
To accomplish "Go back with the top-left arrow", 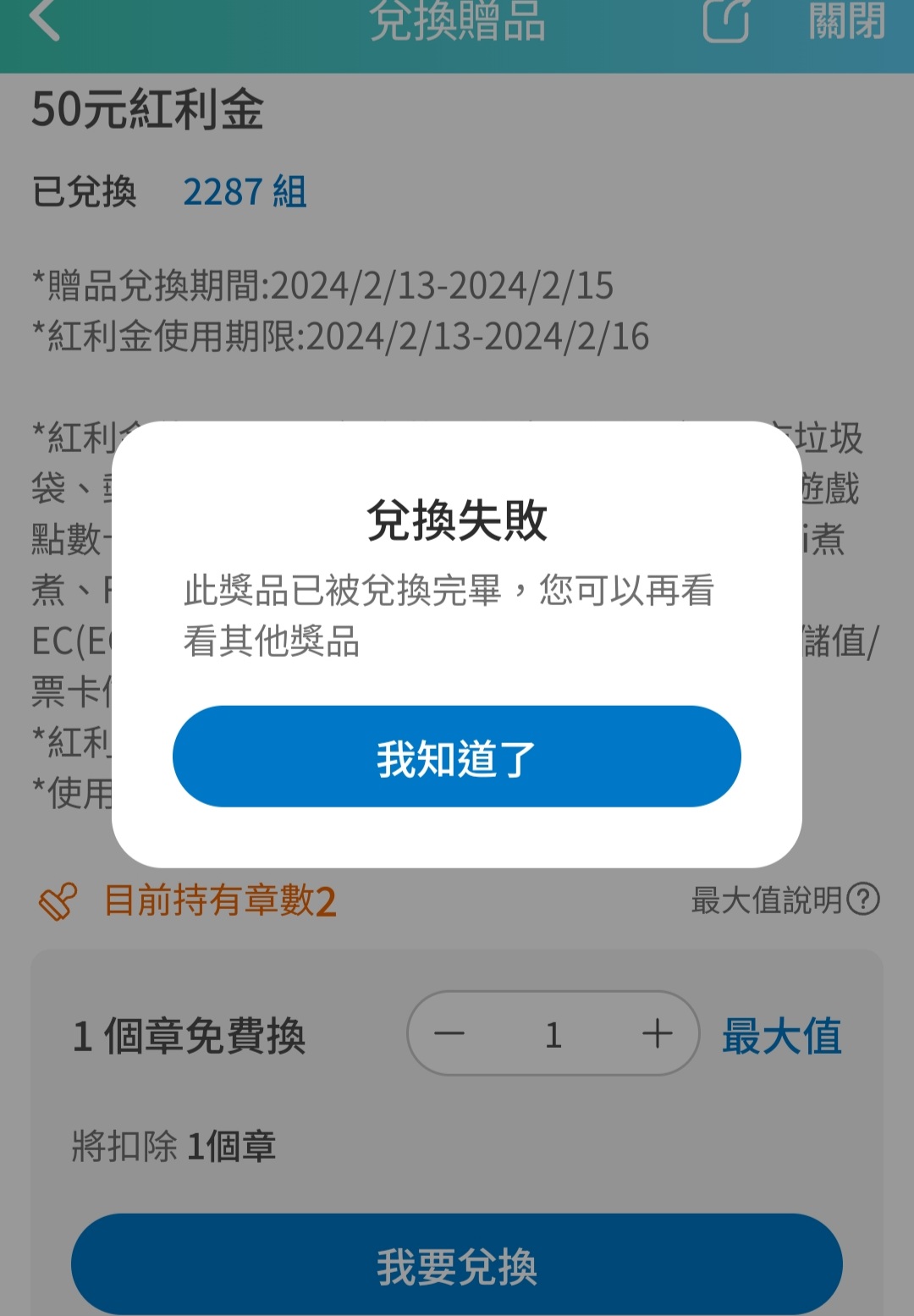I will (44, 20).
